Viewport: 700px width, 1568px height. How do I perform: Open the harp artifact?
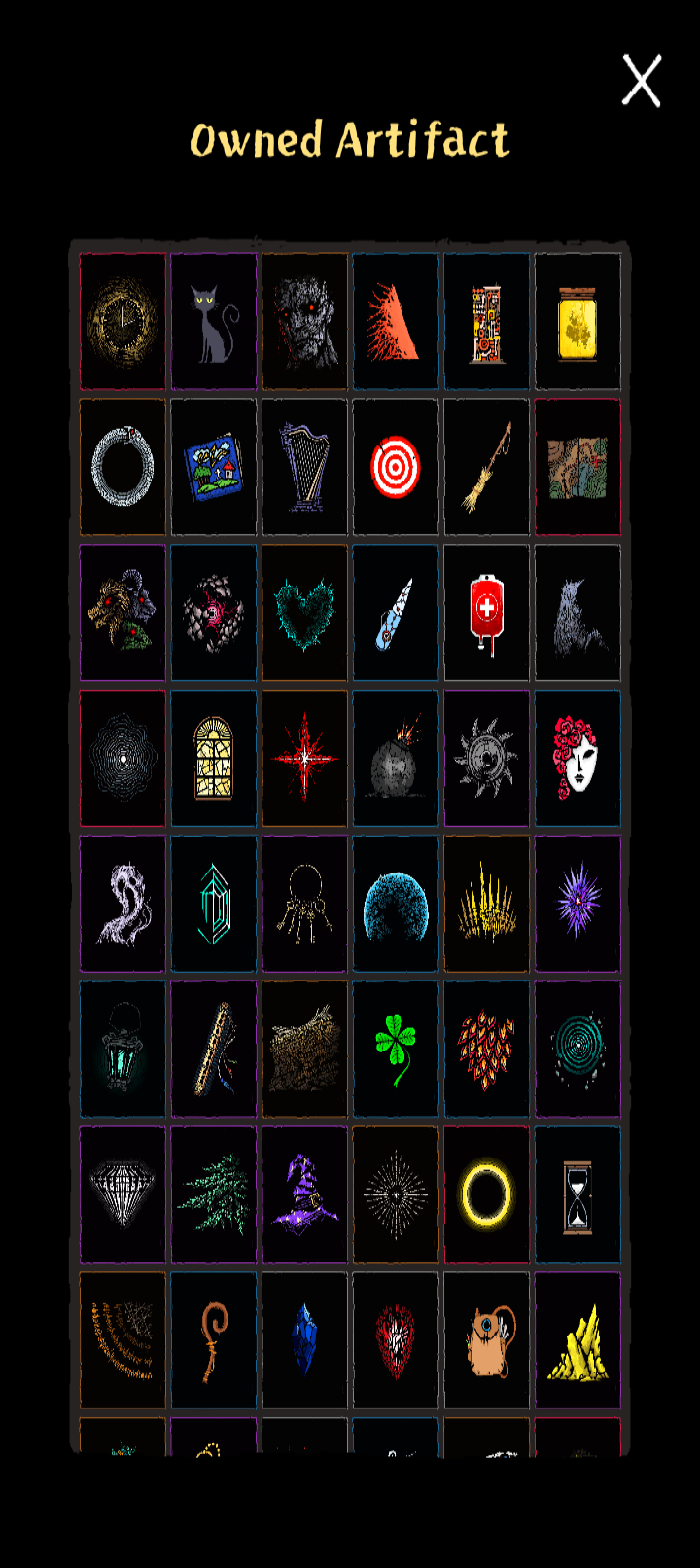tap(304, 467)
